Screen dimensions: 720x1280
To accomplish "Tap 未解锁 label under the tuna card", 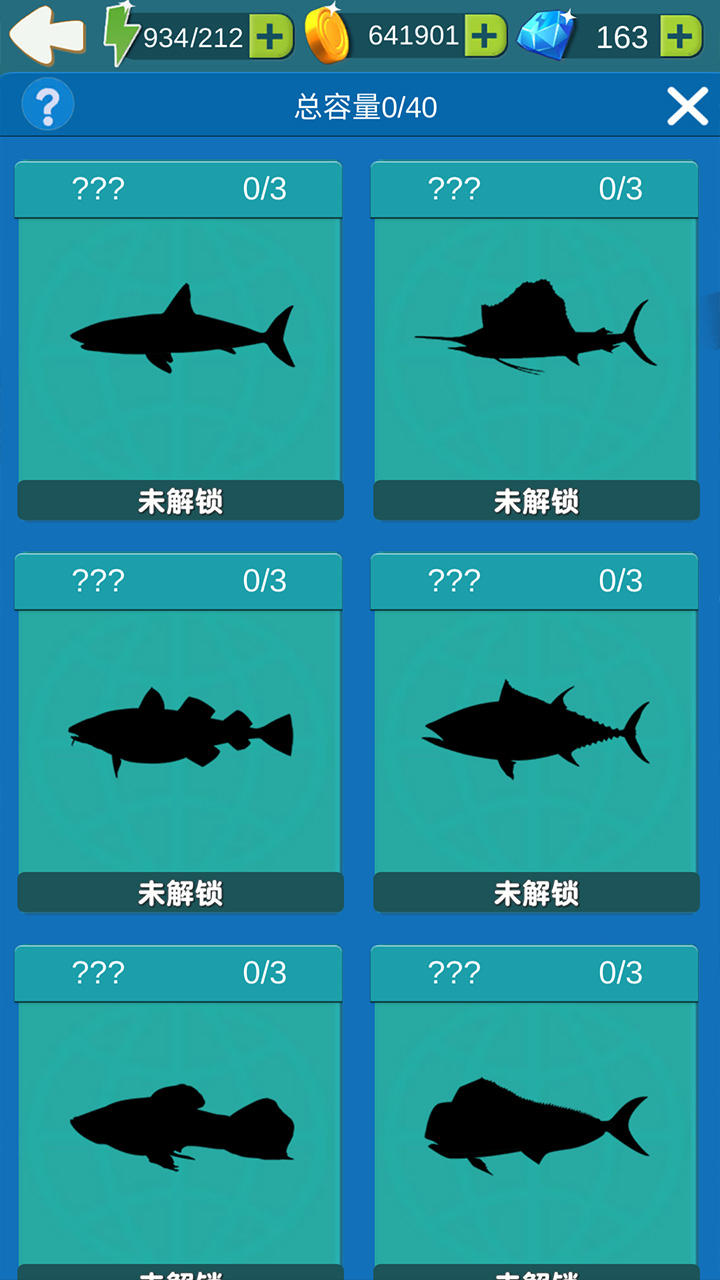I will coord(535,891).
